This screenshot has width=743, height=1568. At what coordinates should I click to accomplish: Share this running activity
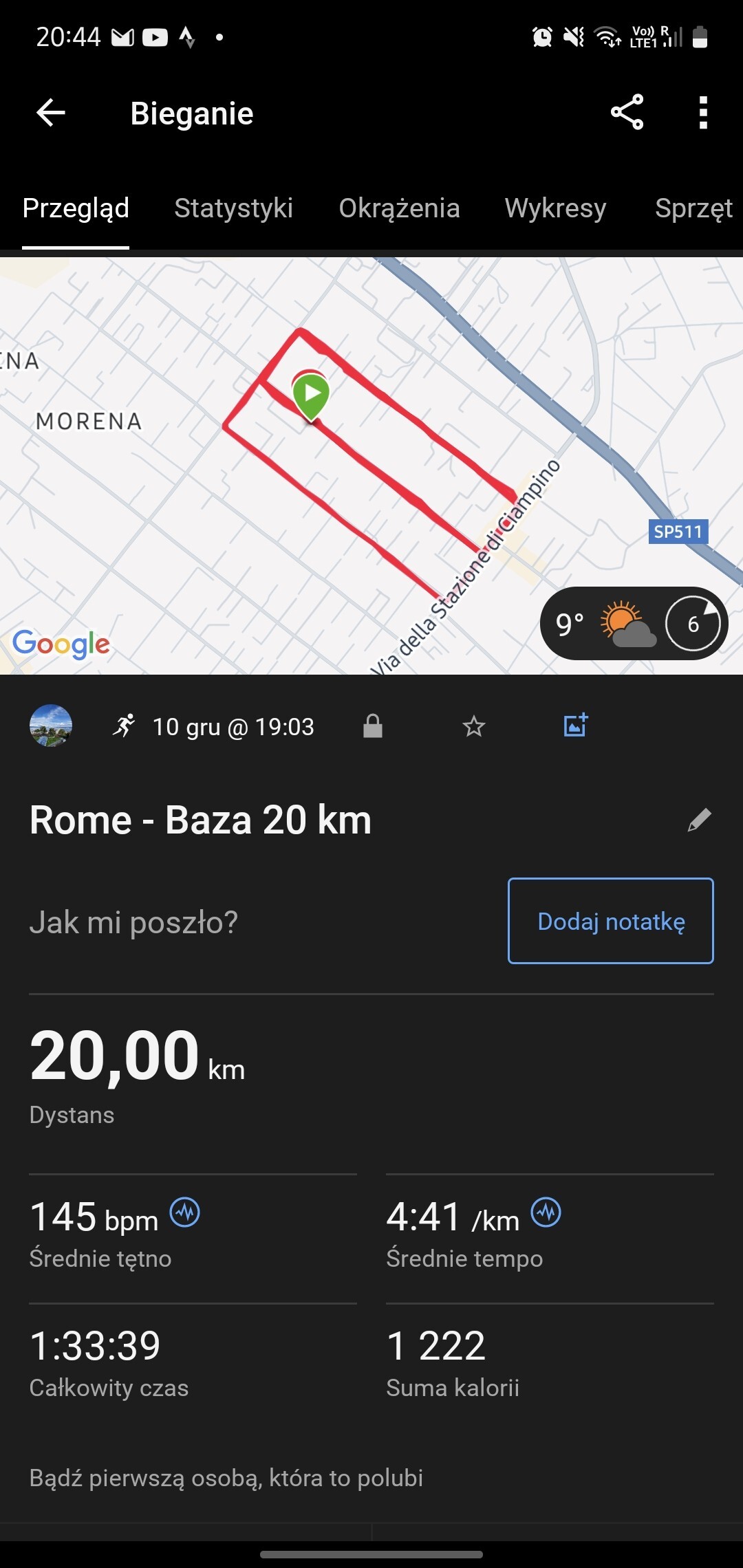(627, 112)
